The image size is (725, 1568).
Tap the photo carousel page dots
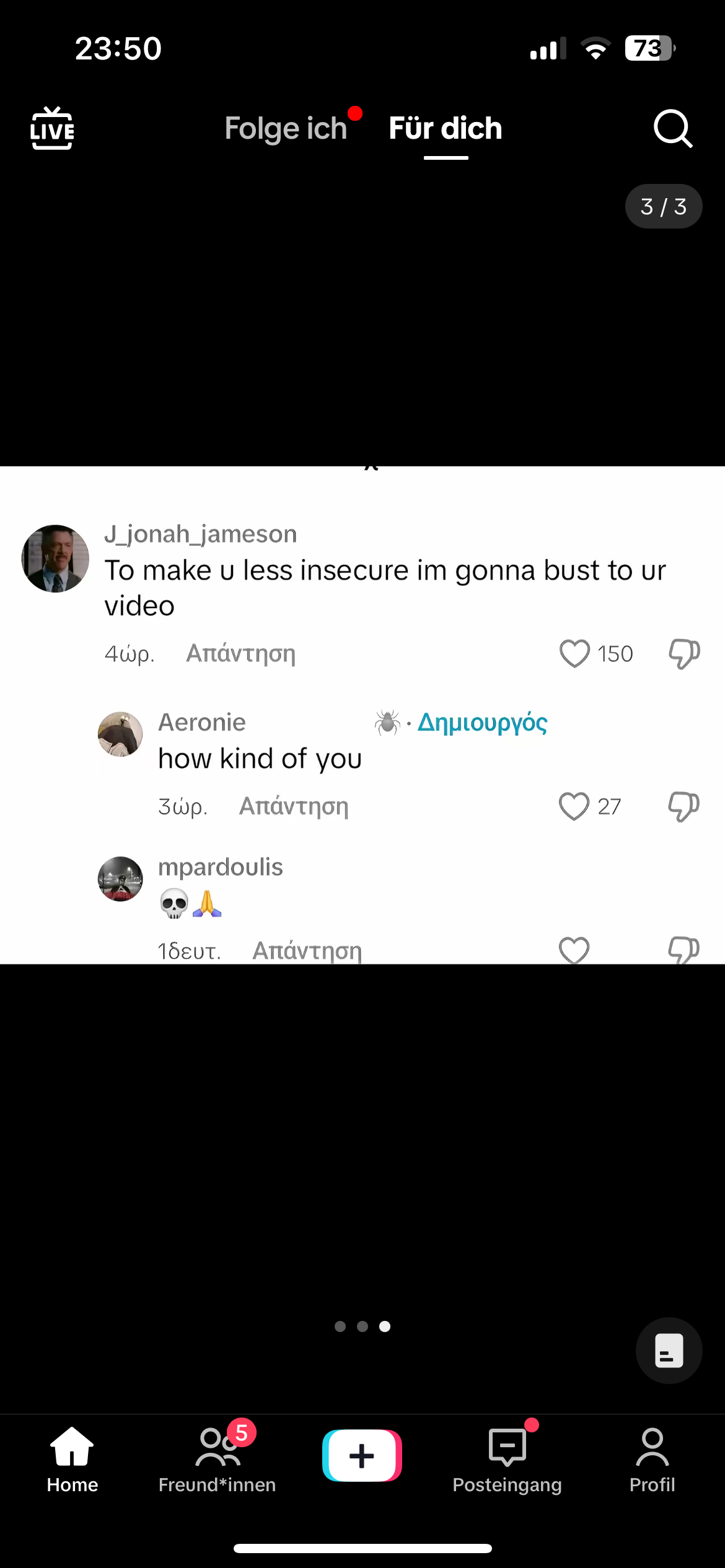tap(362, 1326)
